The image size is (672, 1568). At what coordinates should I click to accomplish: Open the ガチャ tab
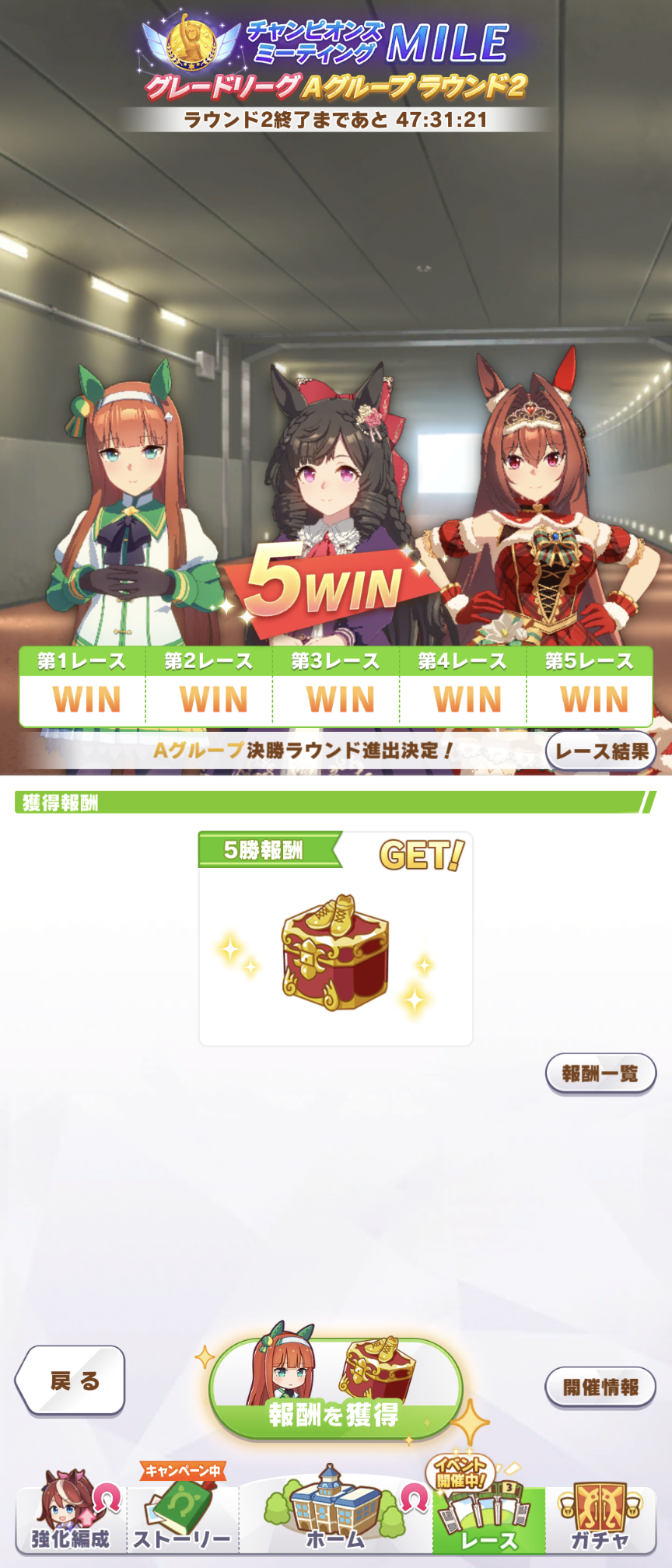pyautogui.click(x=600, y=1515)
